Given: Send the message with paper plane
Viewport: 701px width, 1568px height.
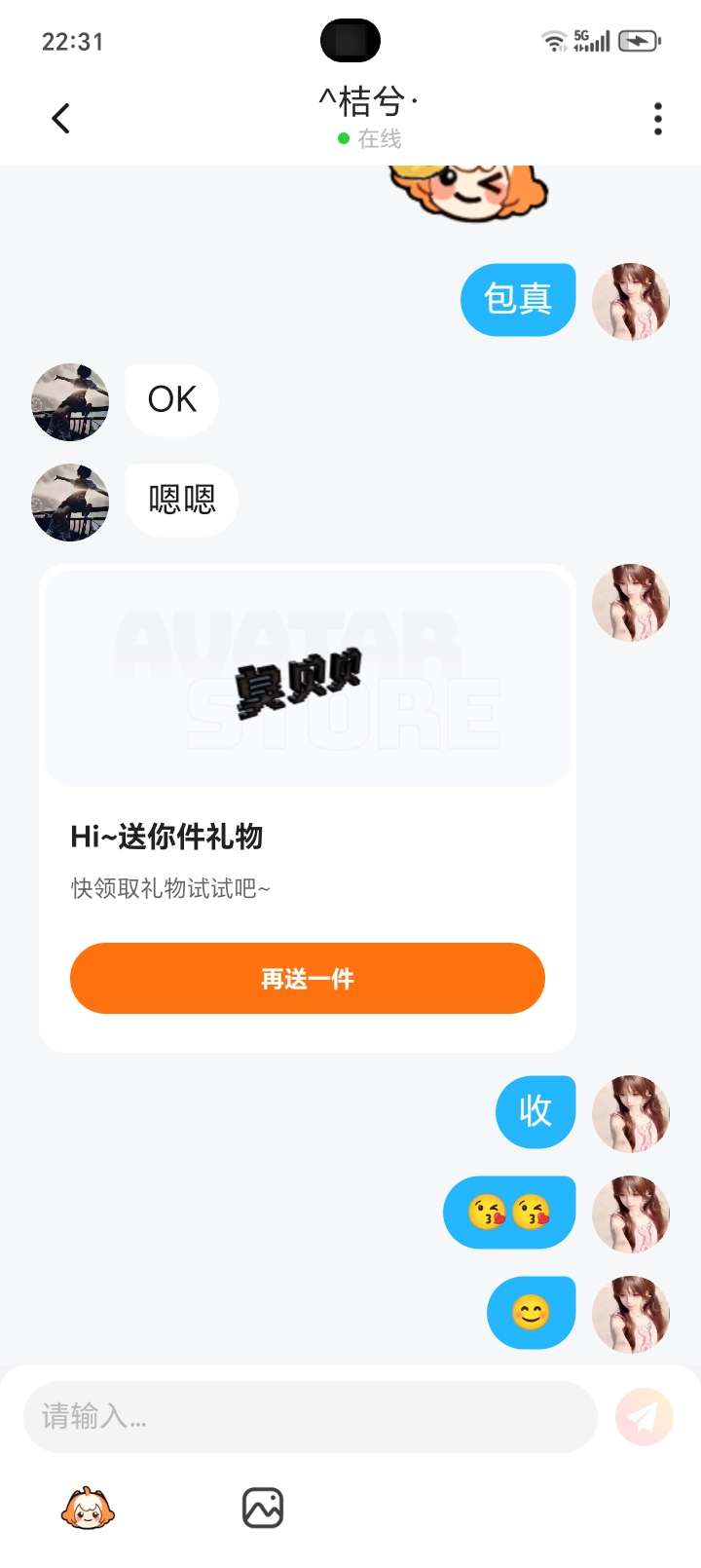Looking at the screenshot, I should pos(644,1416).
